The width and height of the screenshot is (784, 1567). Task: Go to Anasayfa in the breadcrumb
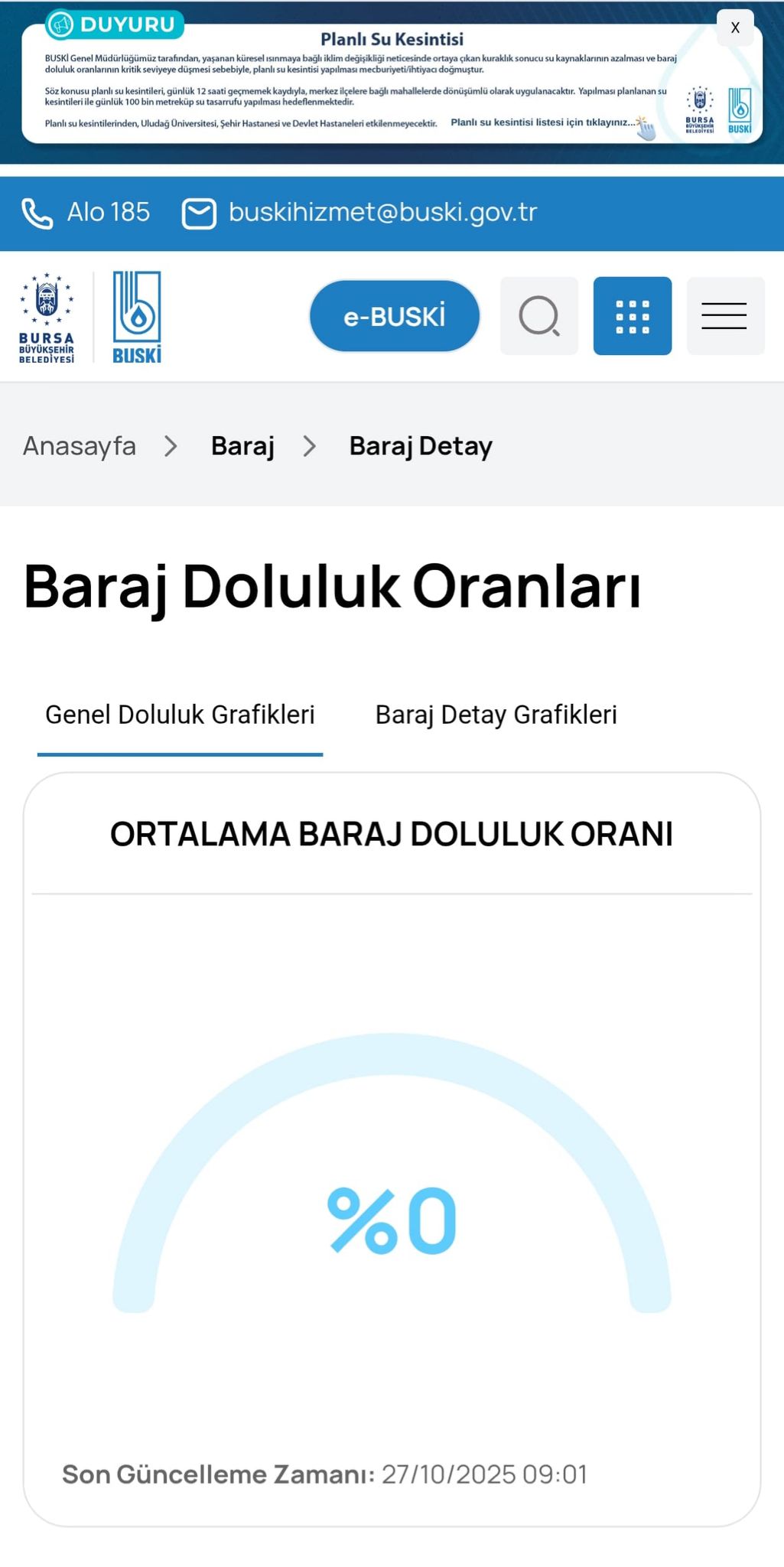tap(80, 445)
